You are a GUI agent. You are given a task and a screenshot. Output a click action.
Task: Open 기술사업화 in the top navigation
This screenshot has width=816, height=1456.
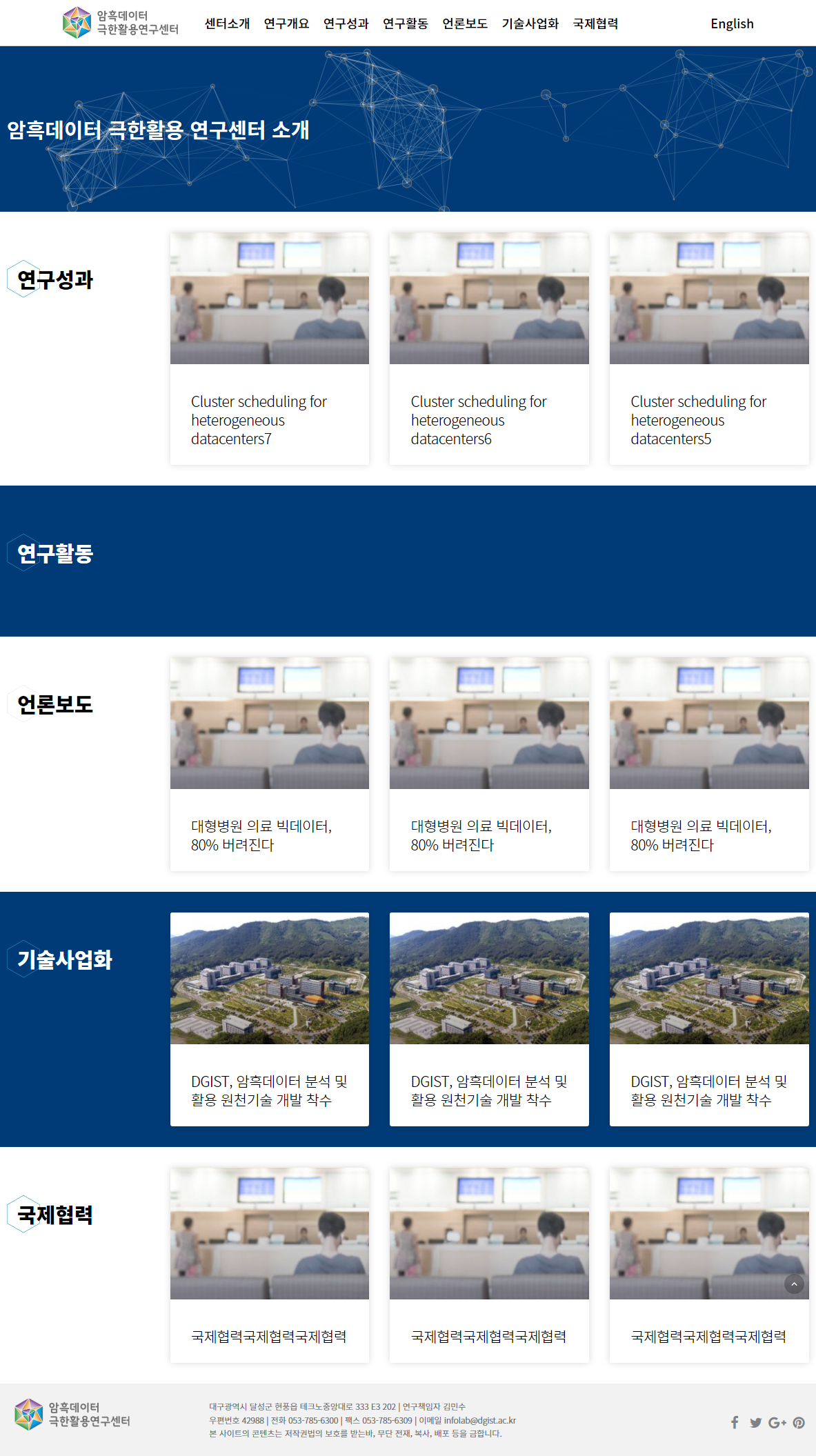point(530,23)
